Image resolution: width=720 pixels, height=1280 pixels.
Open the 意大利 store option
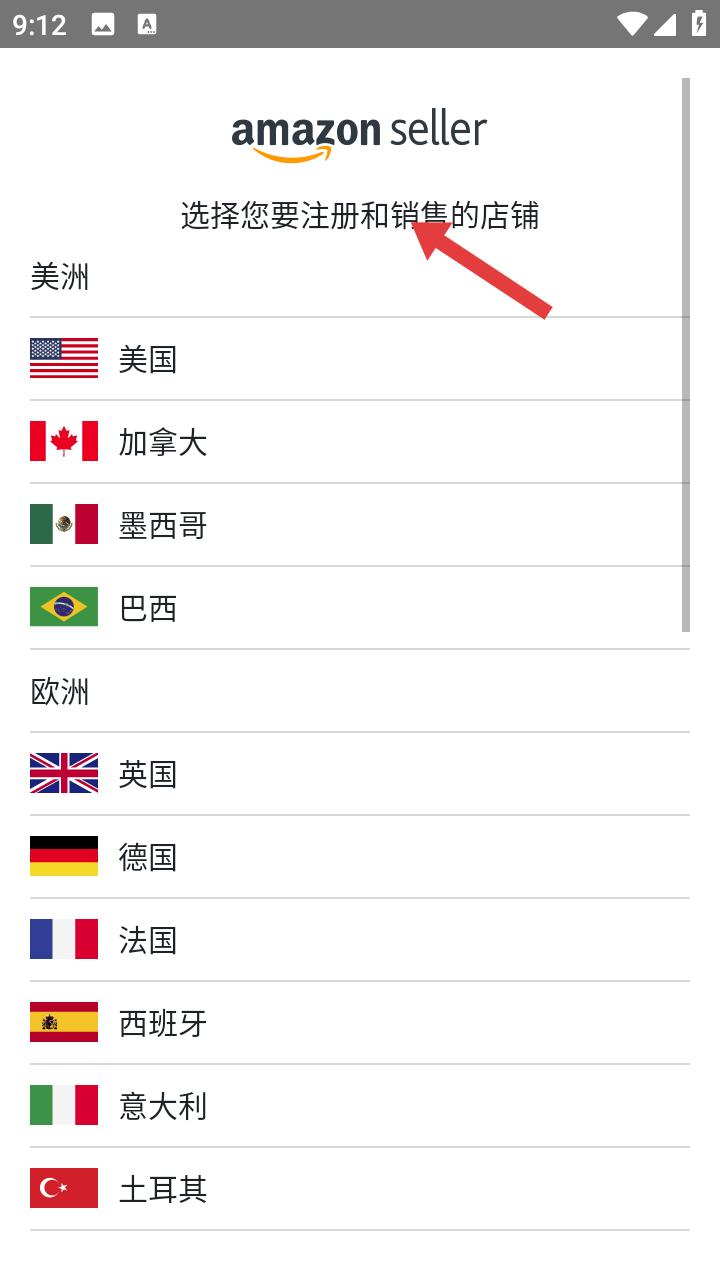tap(360, 1106)
